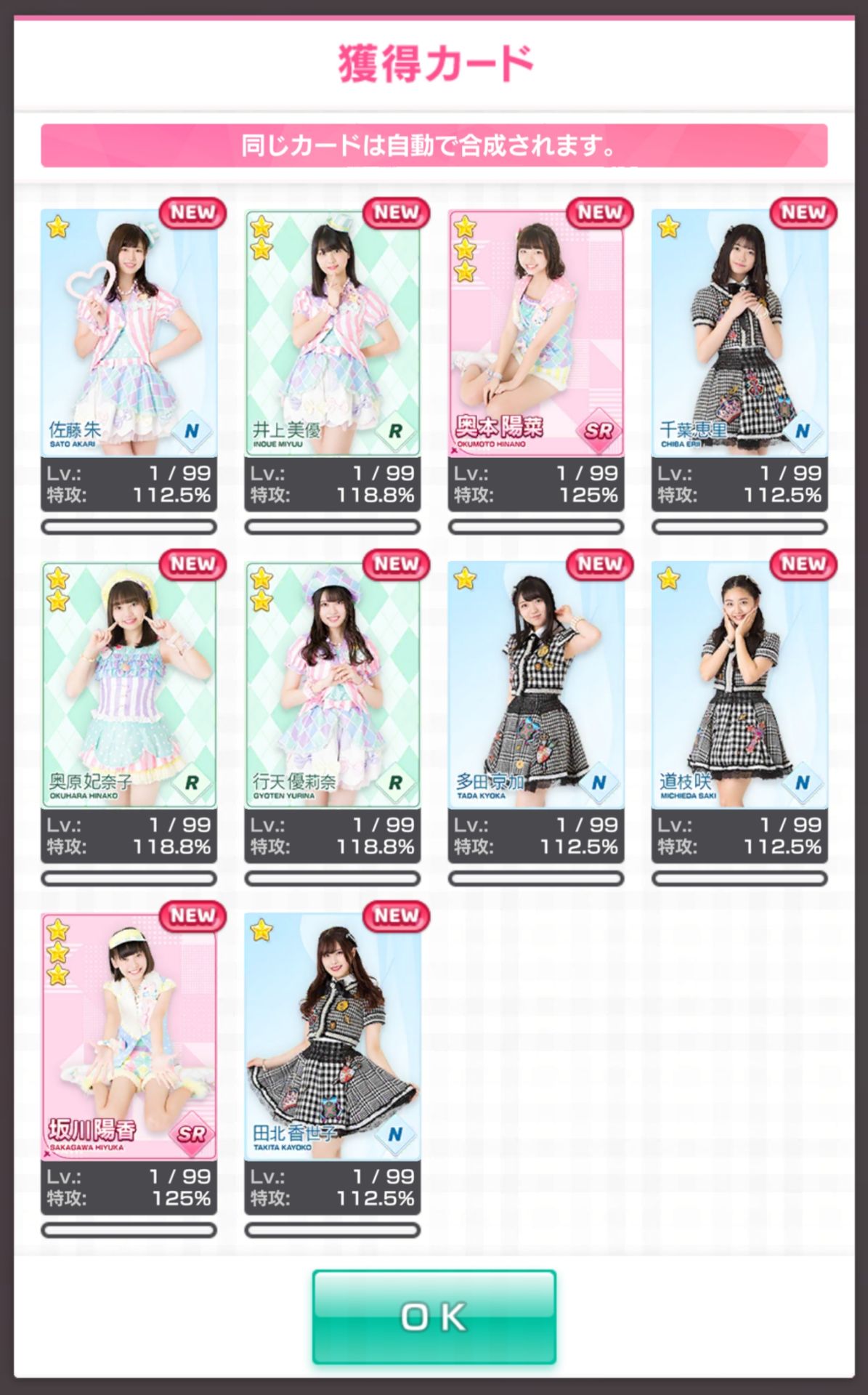The height and width of the screenshot is (1395, 868).
Task: Open the 佐藤朱 (Sato Akari) card
Action: (x=129, y=334)
